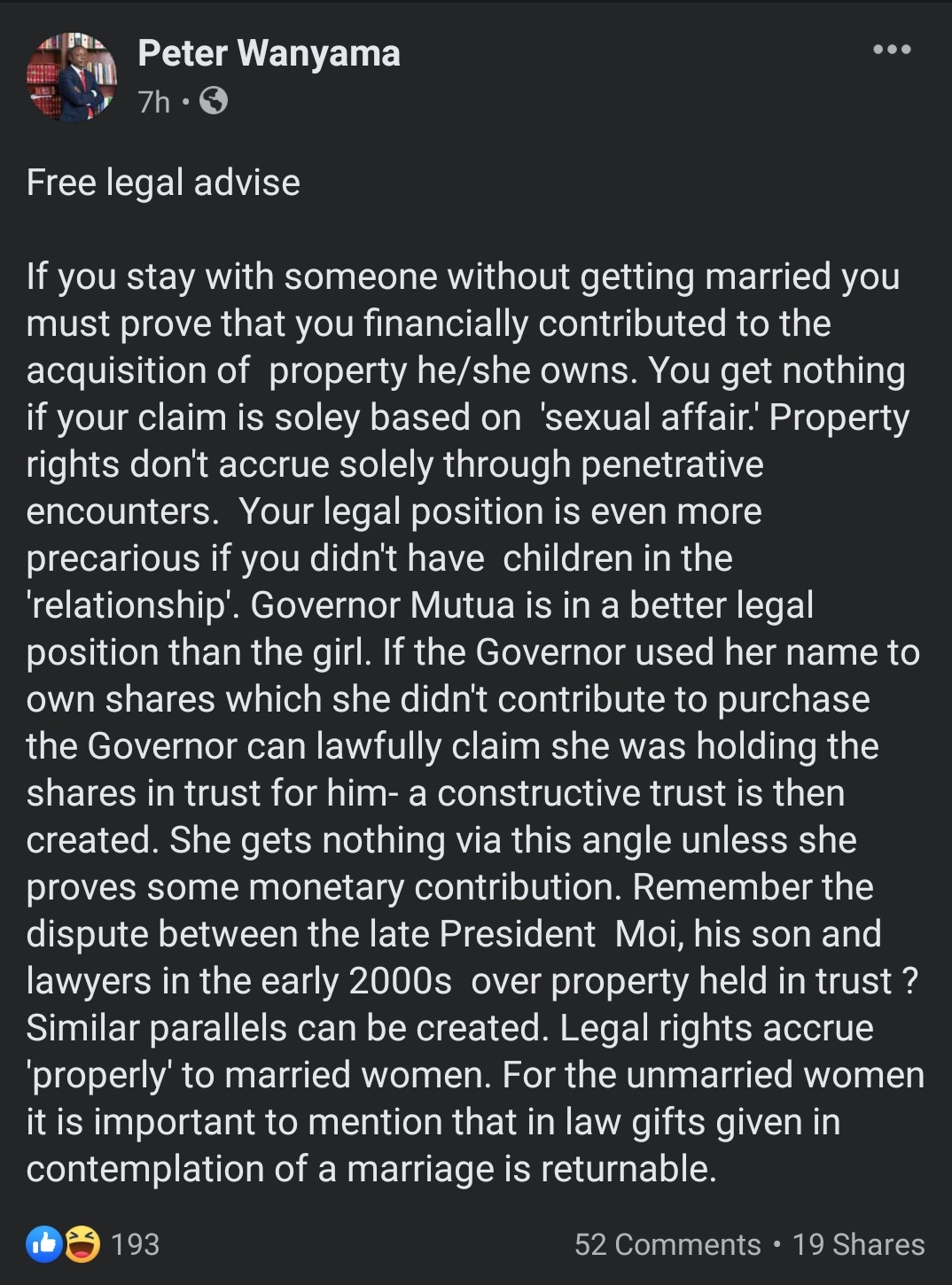Open the 52 Comments section
This screenshot has height=1285, width=952.
(x=667, y=1244)
